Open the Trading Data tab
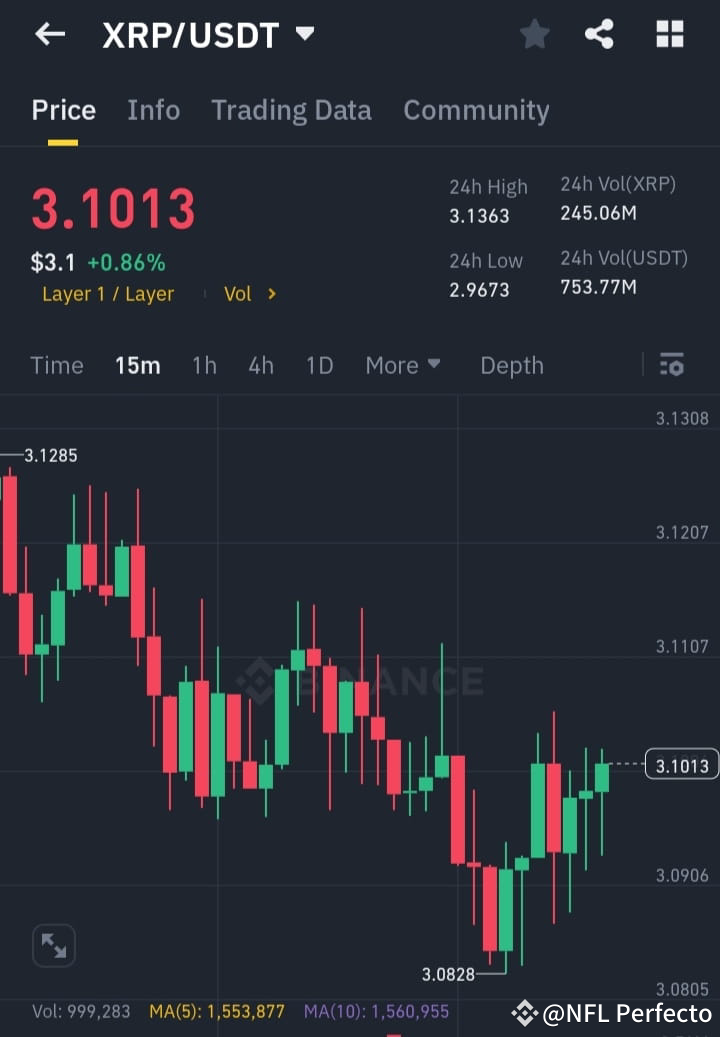 click(x=291, y=110)
